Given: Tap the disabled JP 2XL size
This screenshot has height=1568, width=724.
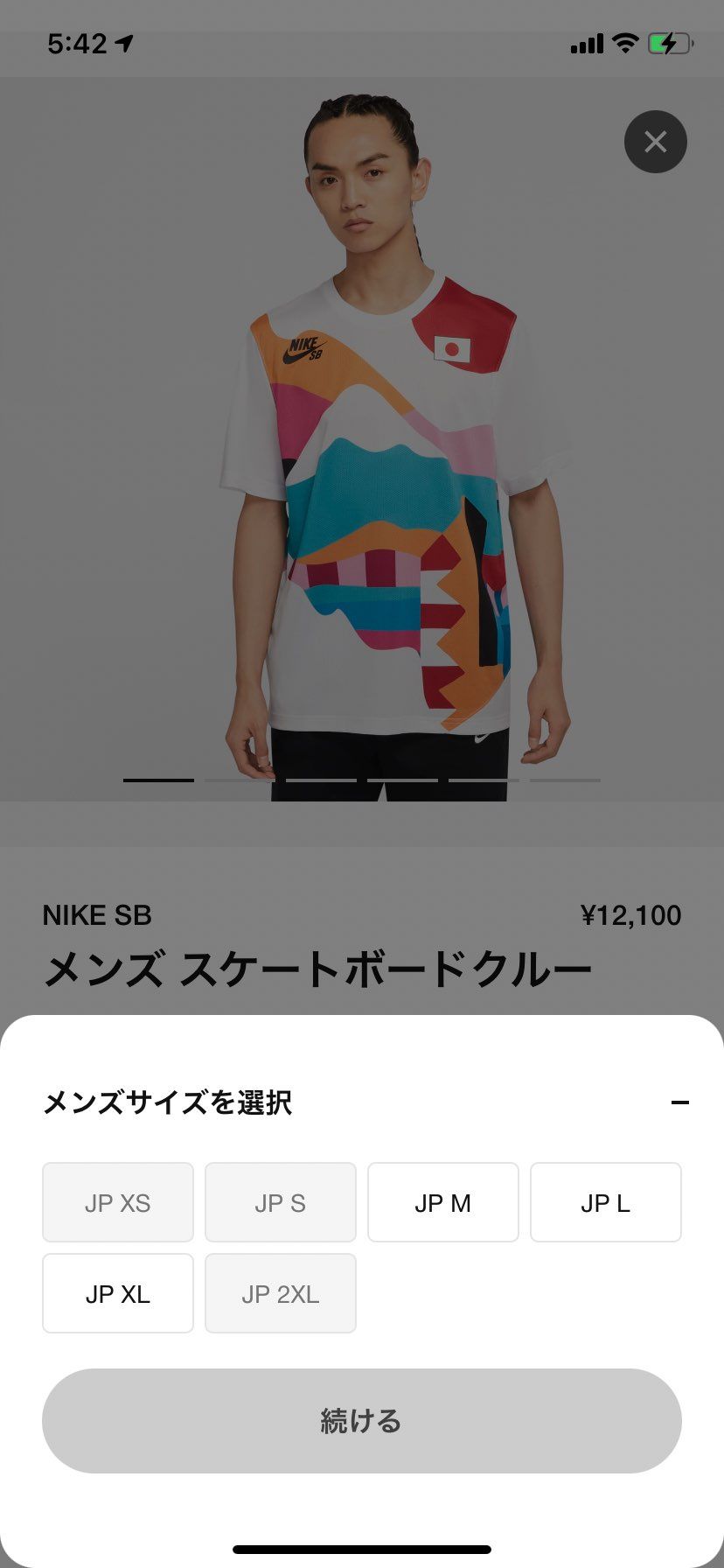Looking at the screenshot, I should pos(281,1293).
